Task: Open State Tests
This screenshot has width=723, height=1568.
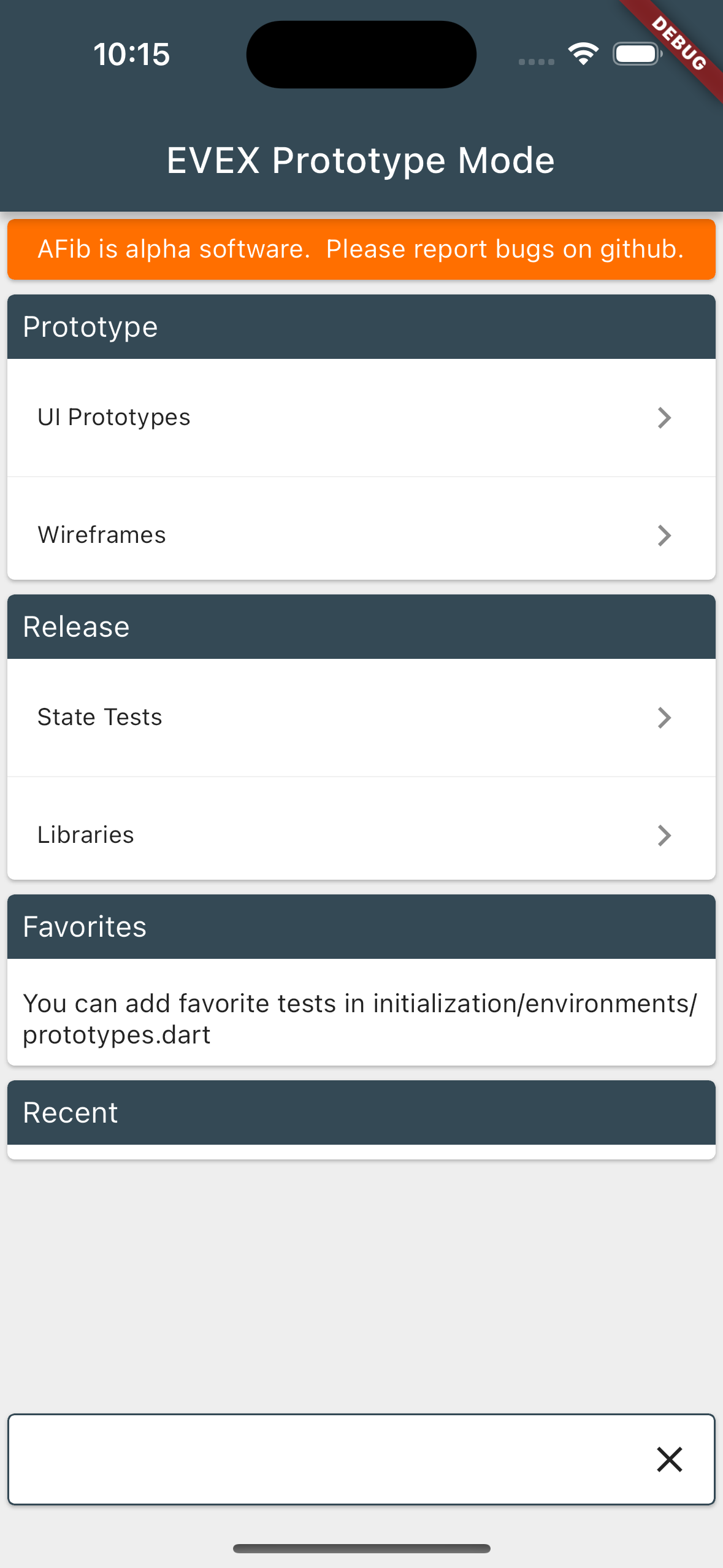Action: 361,718
